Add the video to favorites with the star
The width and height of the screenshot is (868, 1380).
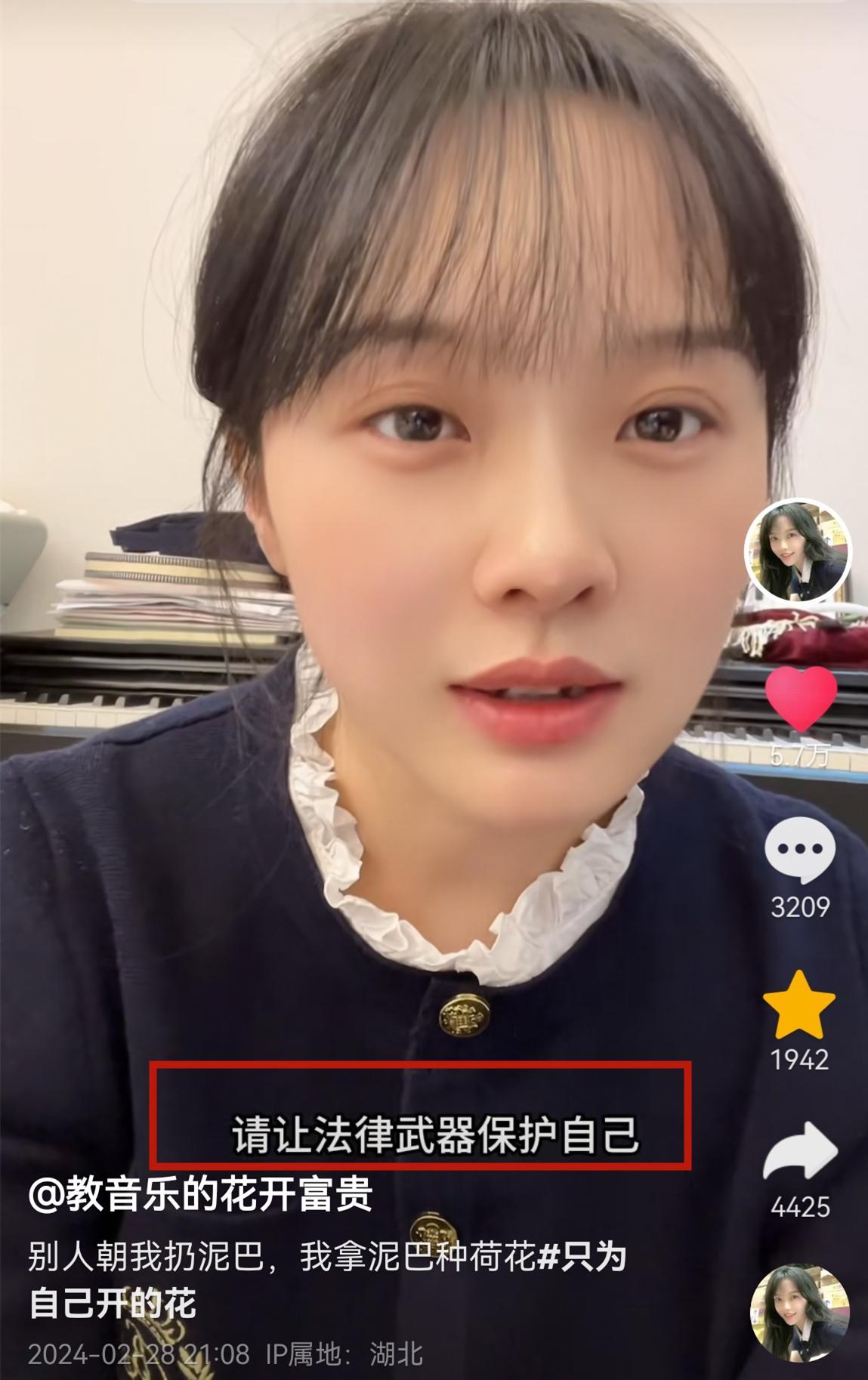click(x=799, y=1006)
